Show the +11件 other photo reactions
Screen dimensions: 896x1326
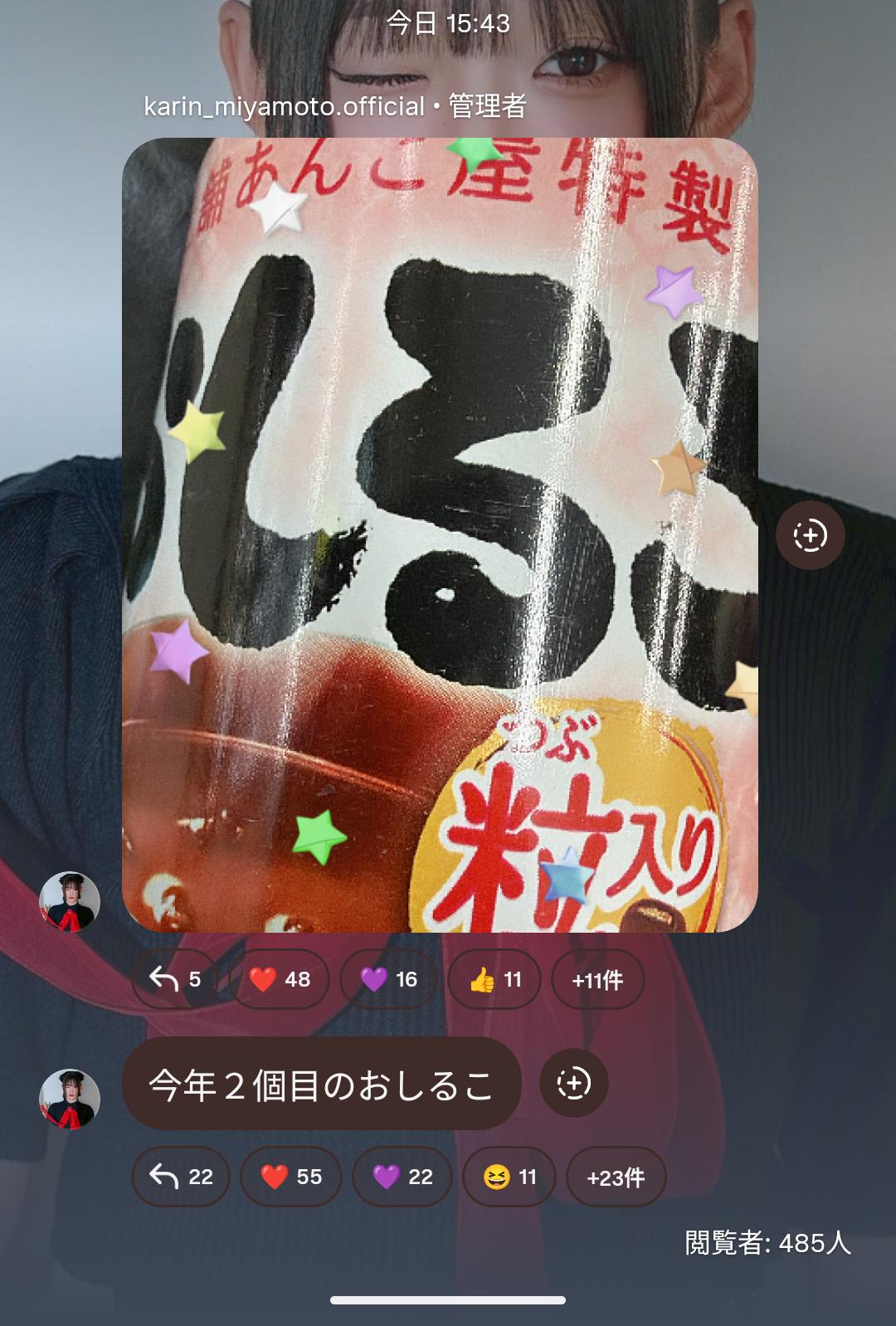click(597, 979)
